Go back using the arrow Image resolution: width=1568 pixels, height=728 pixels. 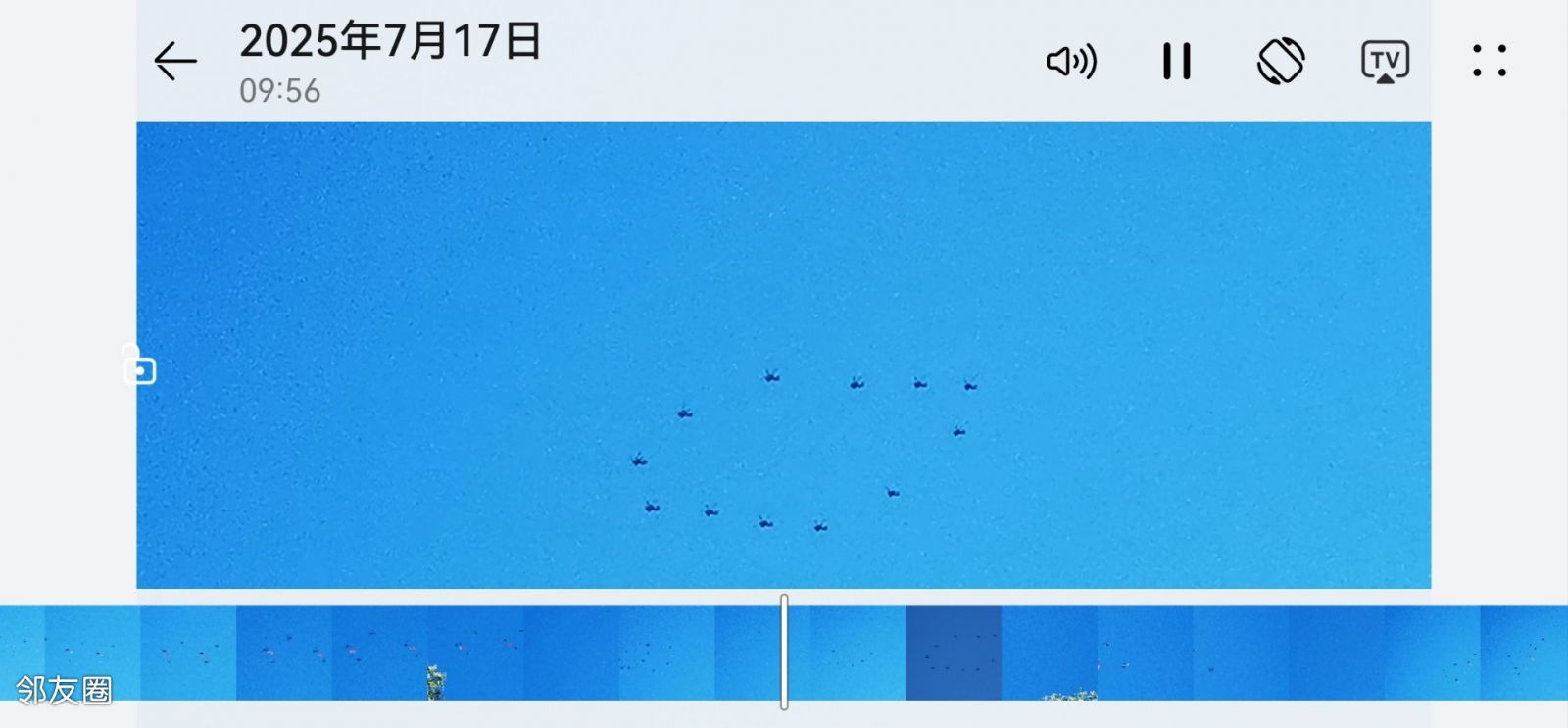tap(175, 61)
